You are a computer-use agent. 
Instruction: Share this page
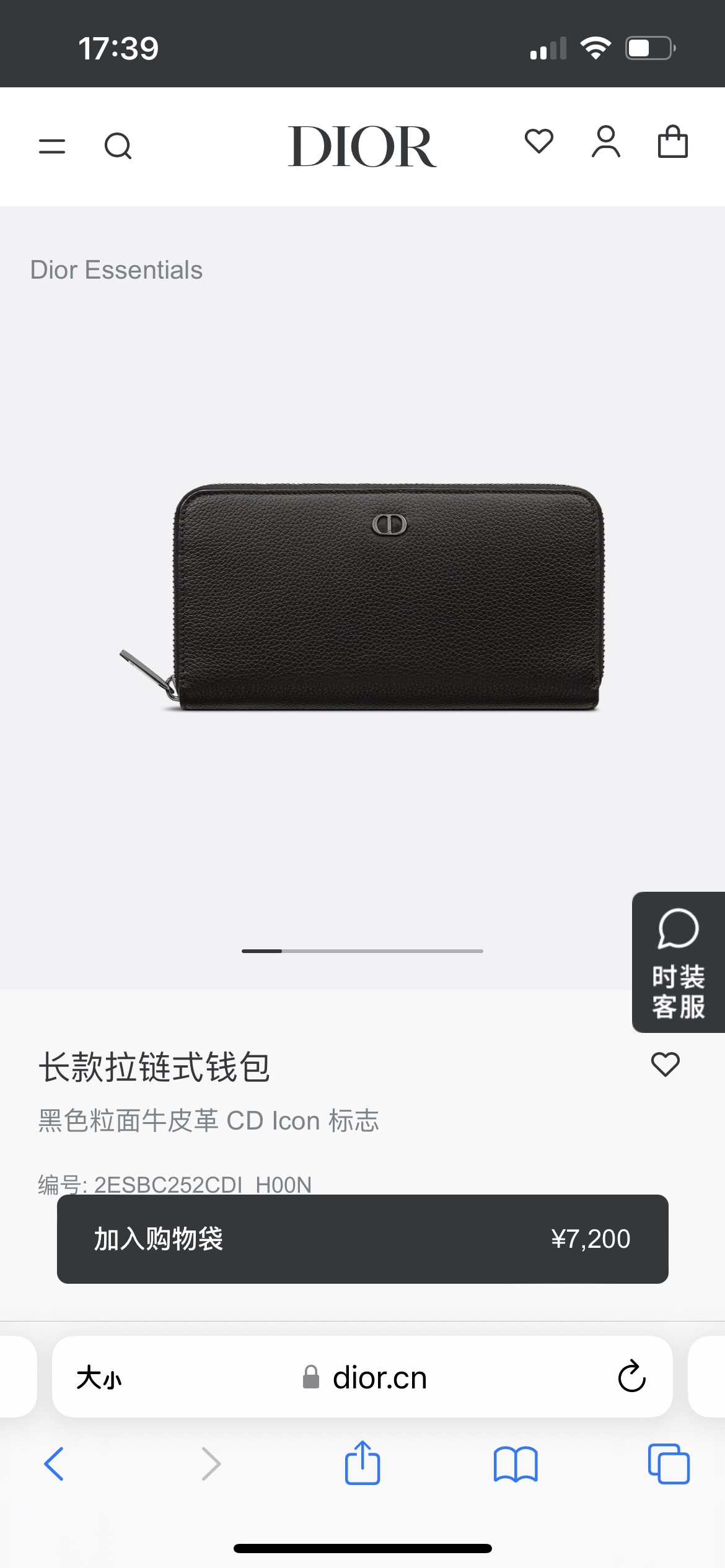pyautogui.click(x=362, y=1463)
